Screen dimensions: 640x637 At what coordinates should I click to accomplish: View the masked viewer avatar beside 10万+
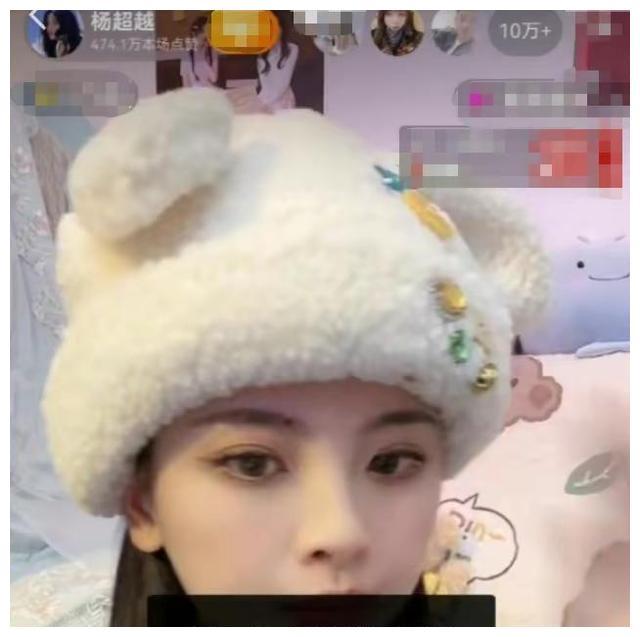(x=452, y=32)
